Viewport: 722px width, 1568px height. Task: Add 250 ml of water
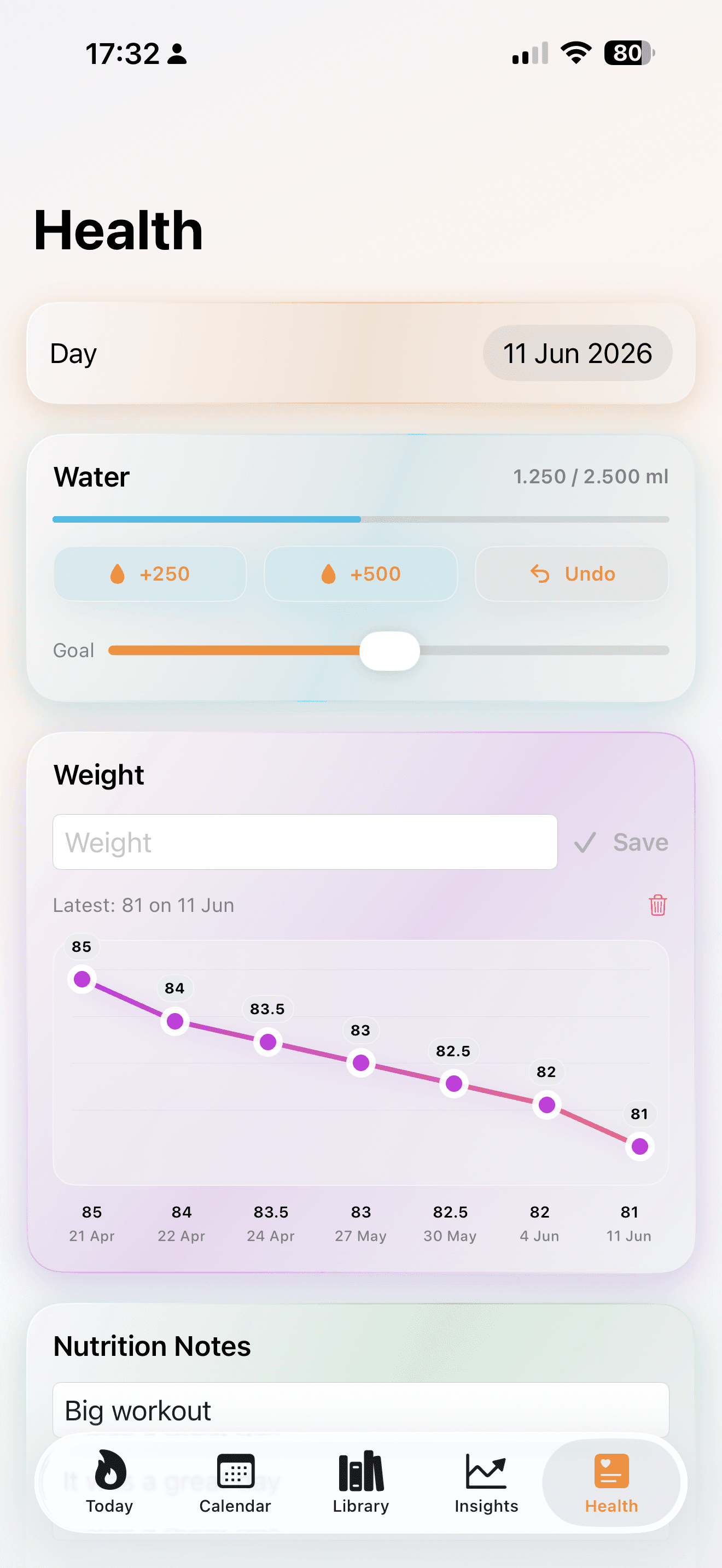150,574
